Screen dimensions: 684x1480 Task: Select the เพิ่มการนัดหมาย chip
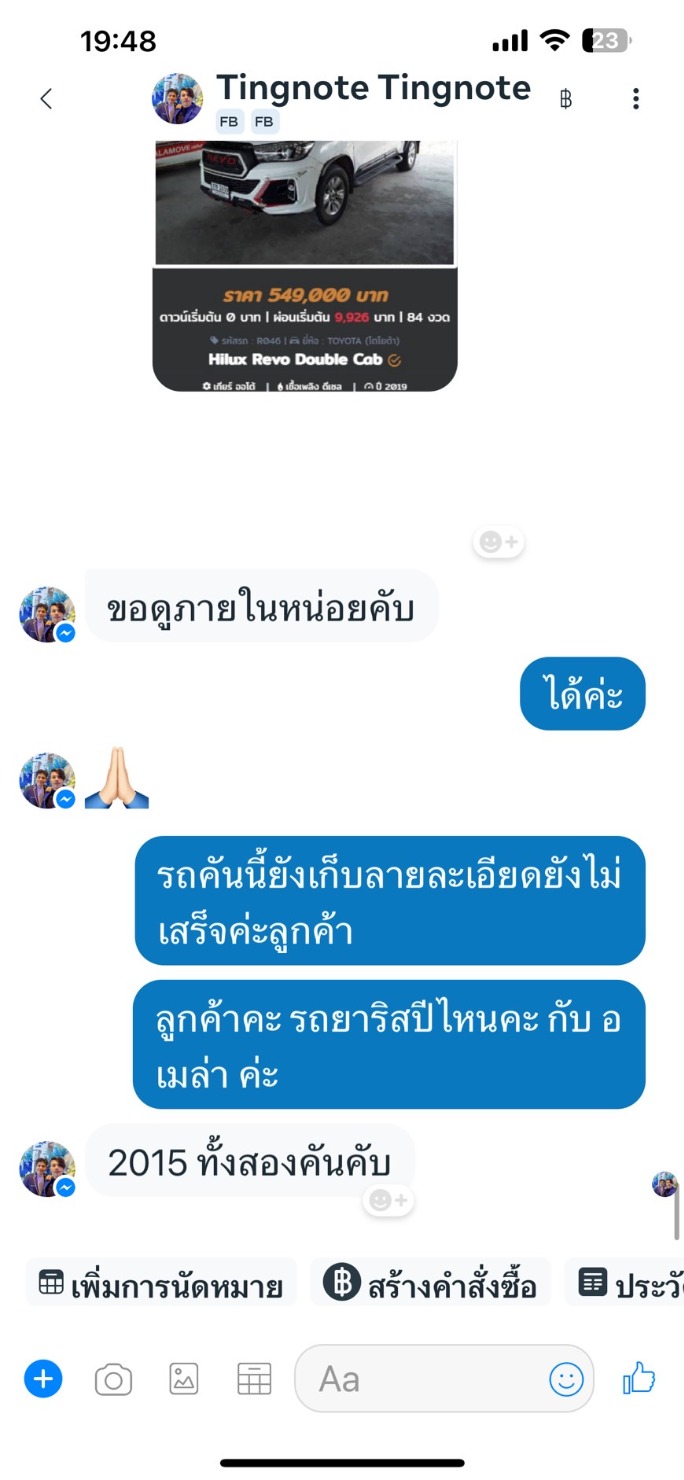coord(161,1285)
